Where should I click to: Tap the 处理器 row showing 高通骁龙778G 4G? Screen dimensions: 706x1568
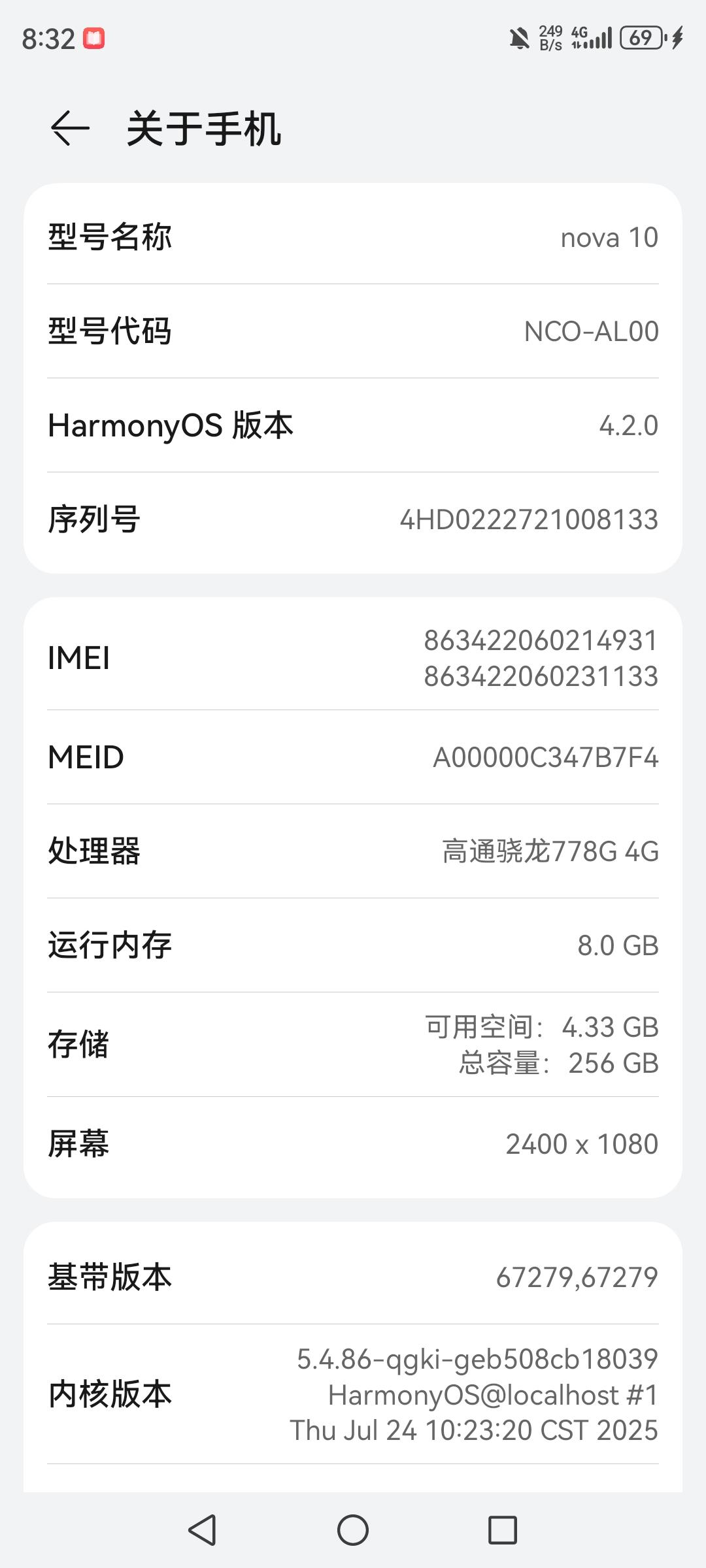(353, 851)
